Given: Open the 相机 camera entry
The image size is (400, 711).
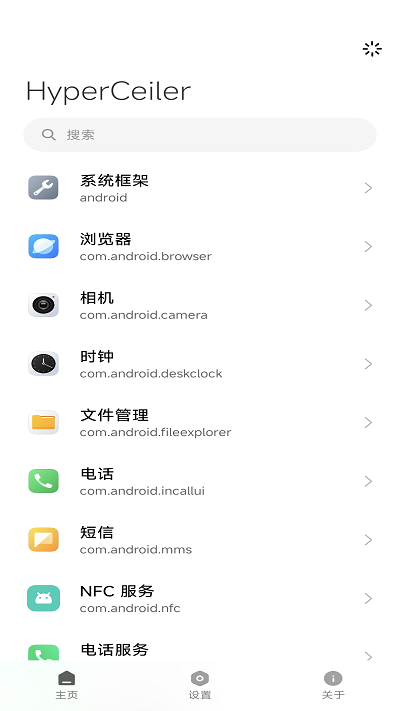Looking at the screenshot, I should pyautogui.click(x=200, y=305).
